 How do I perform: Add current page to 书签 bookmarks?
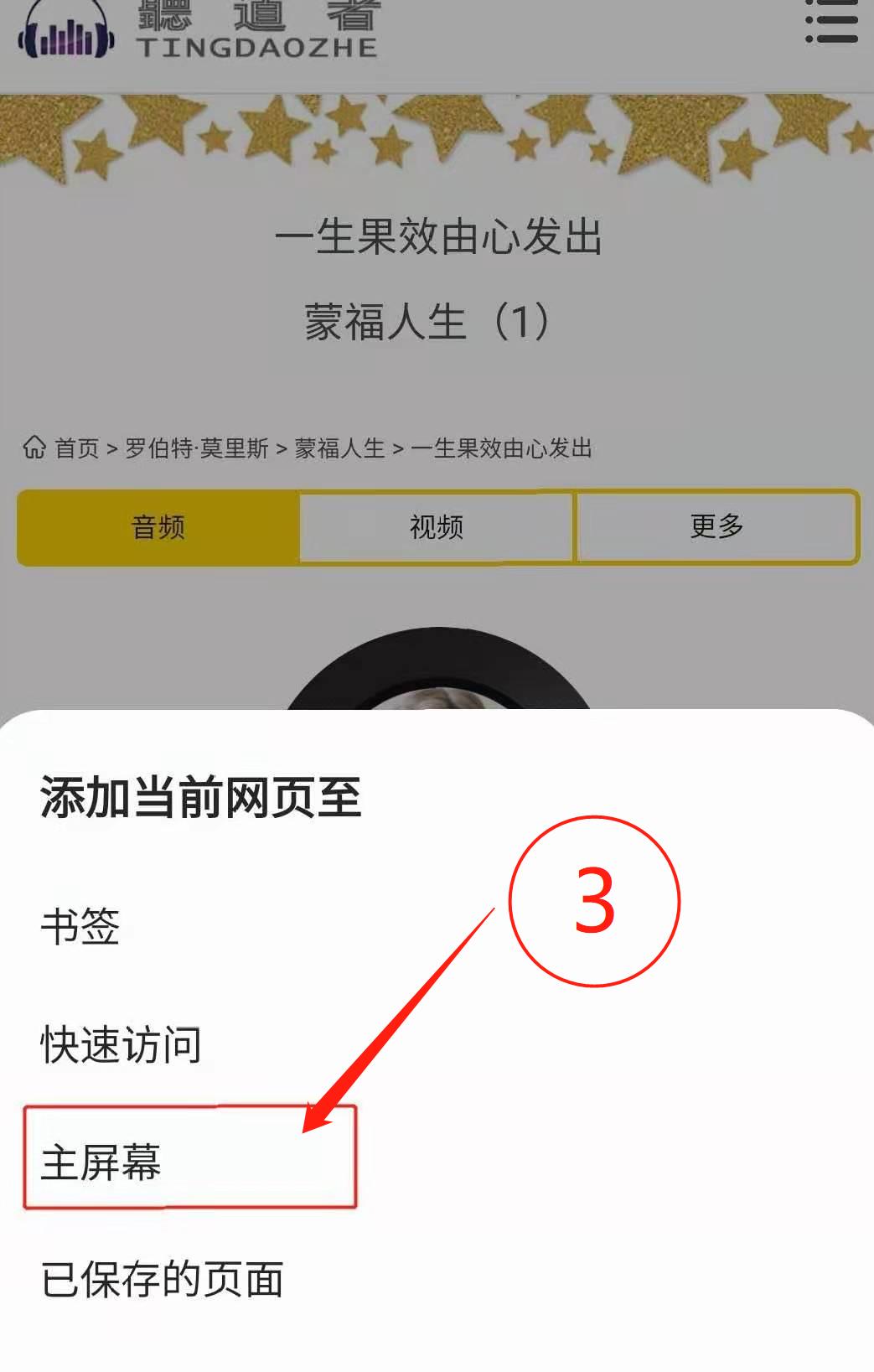click(80, 926)
